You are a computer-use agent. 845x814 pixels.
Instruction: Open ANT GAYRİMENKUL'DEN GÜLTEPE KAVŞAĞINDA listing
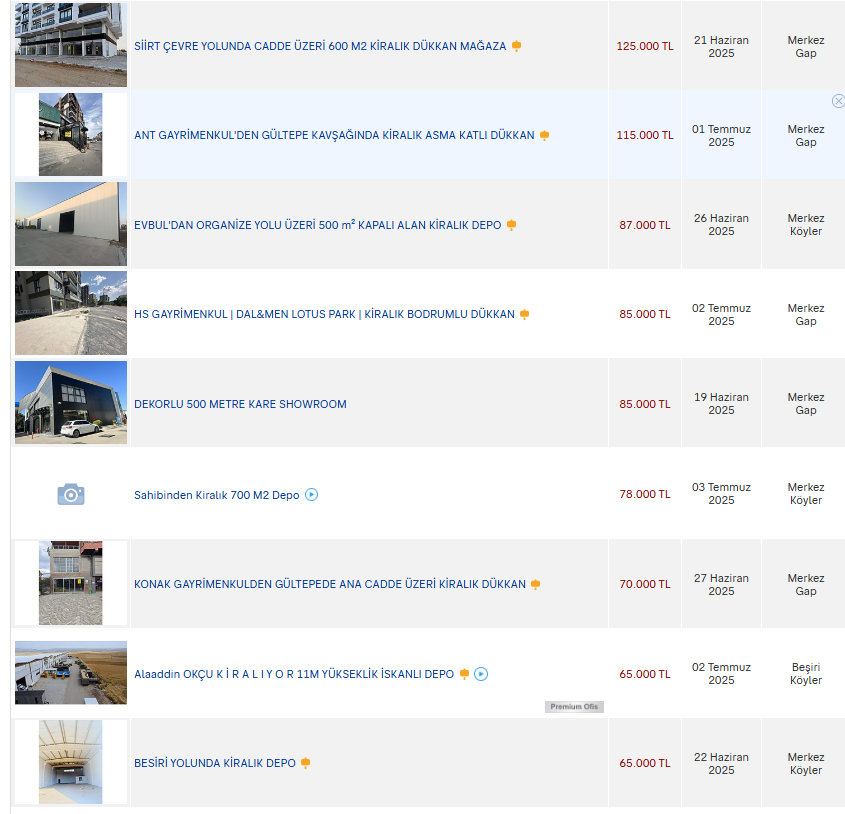point(334,135)
